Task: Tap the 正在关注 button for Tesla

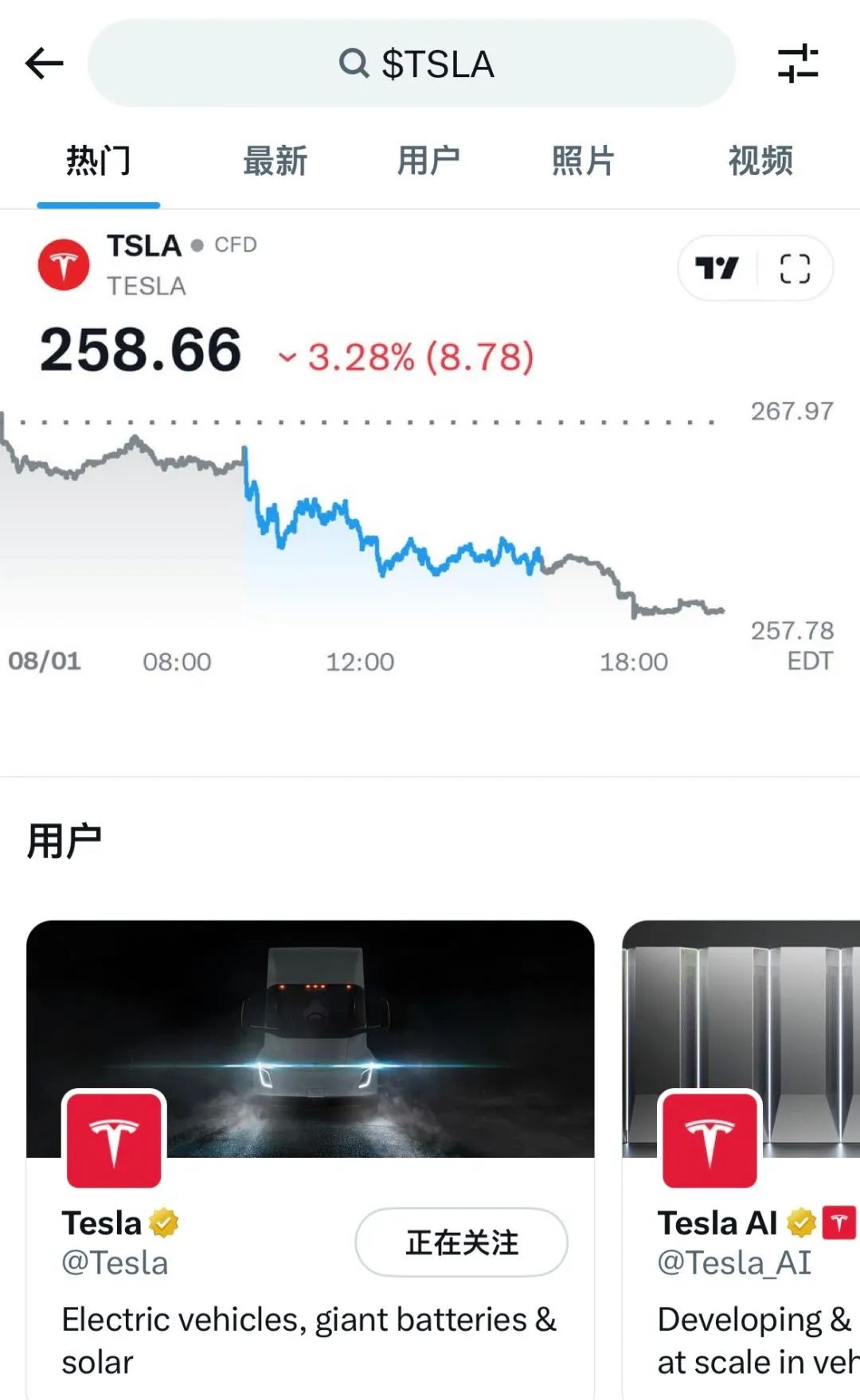Action: 461,1242
